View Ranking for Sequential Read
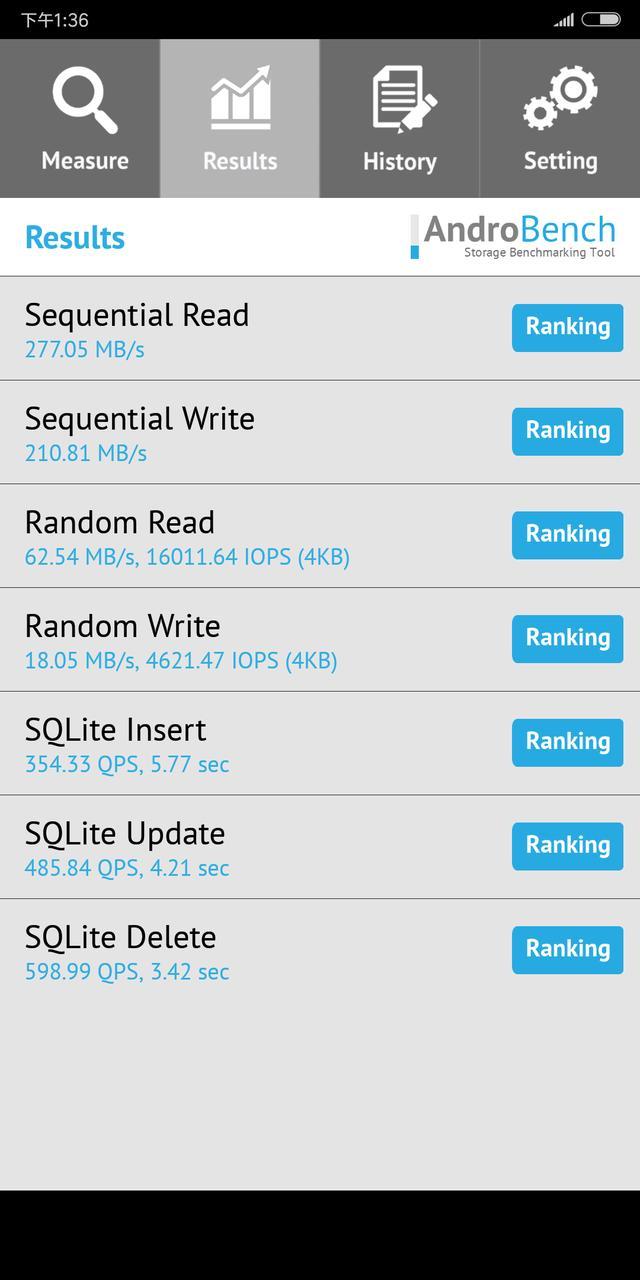The height and width of the screenshot is (1280, 640). coord(567,328)
